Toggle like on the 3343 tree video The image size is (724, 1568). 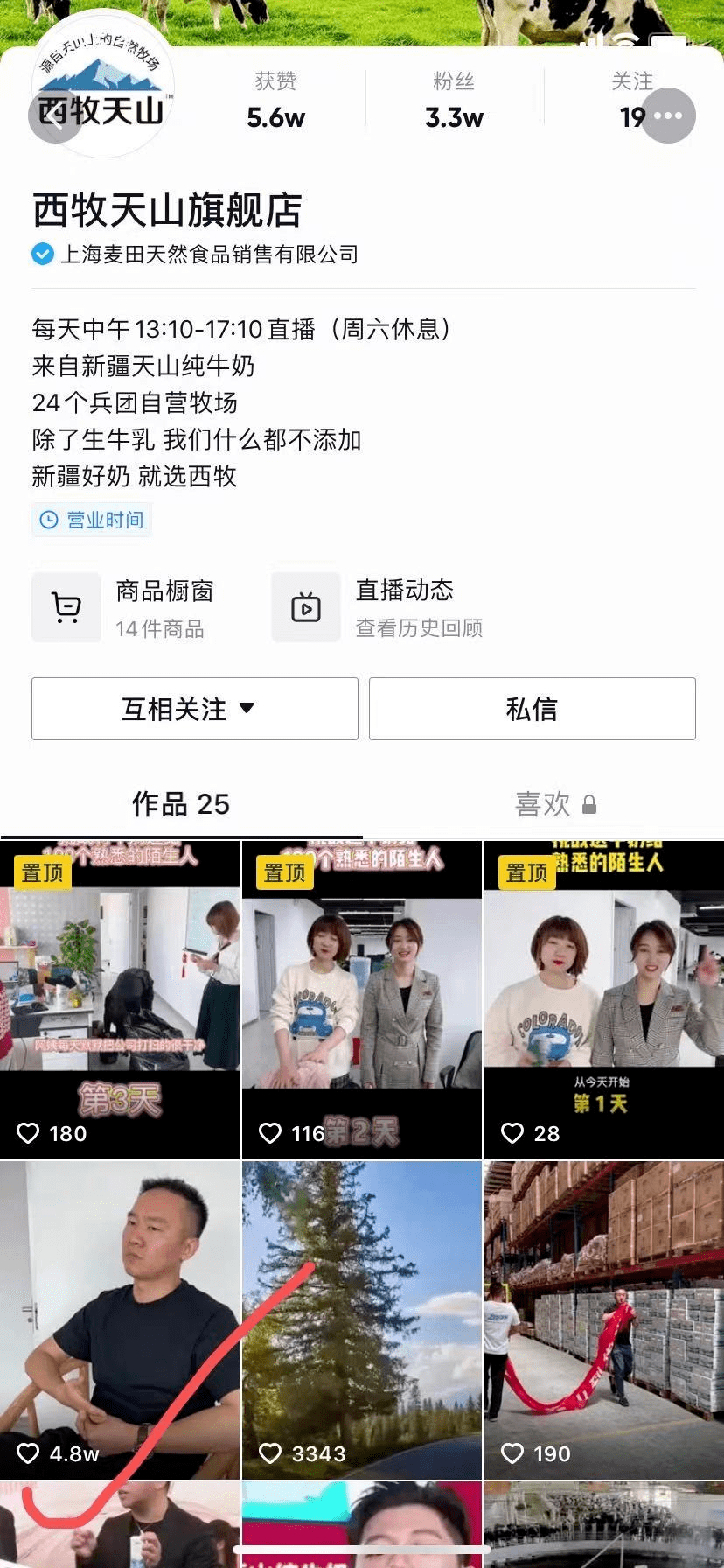pyautogui.click(x=270, y=1453)
